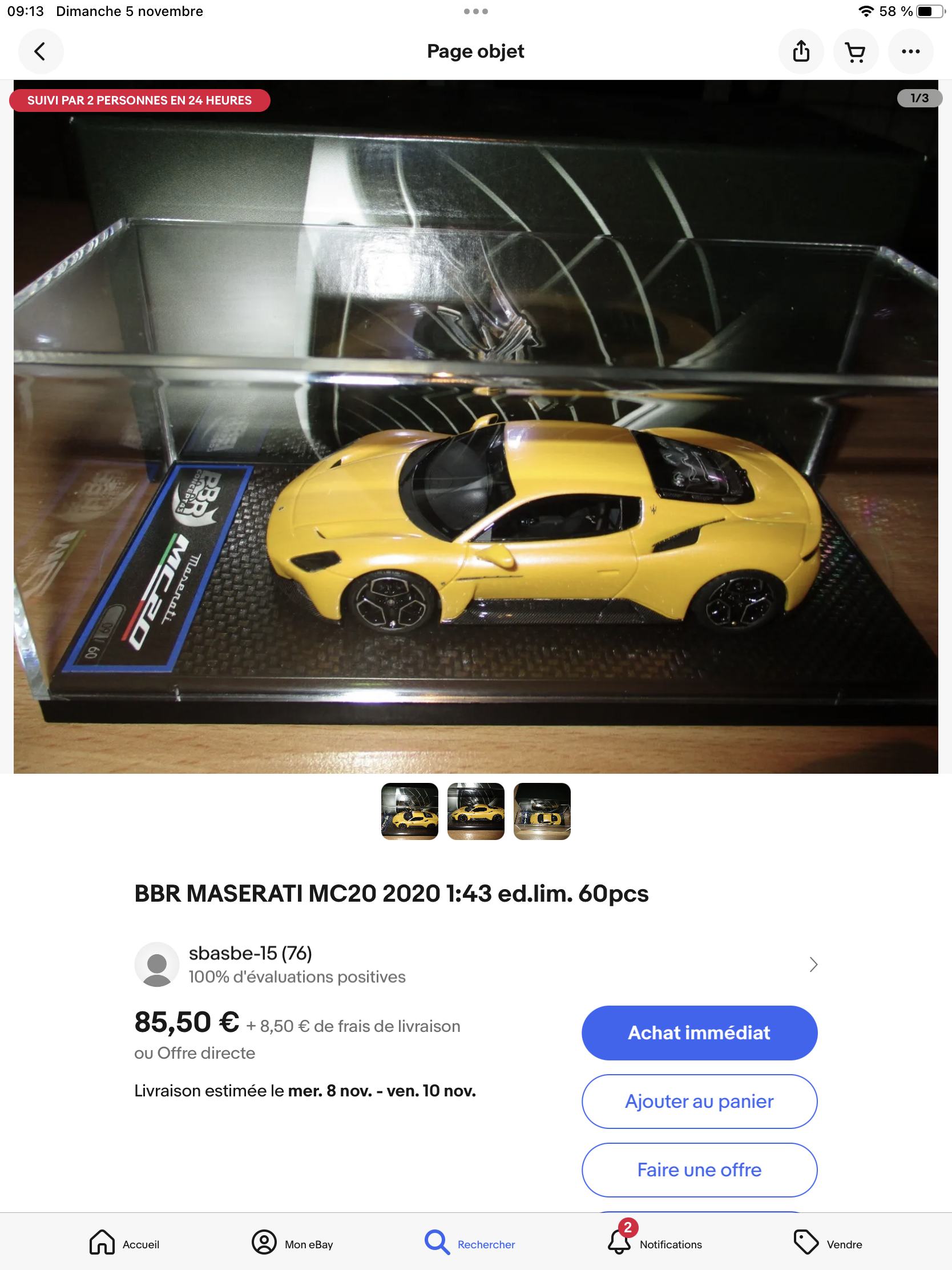Image resolution: width=952 pixels, height=1270 pixels.
Task: Select the third photo thumbnail
Action: click(x=542, y=811)
